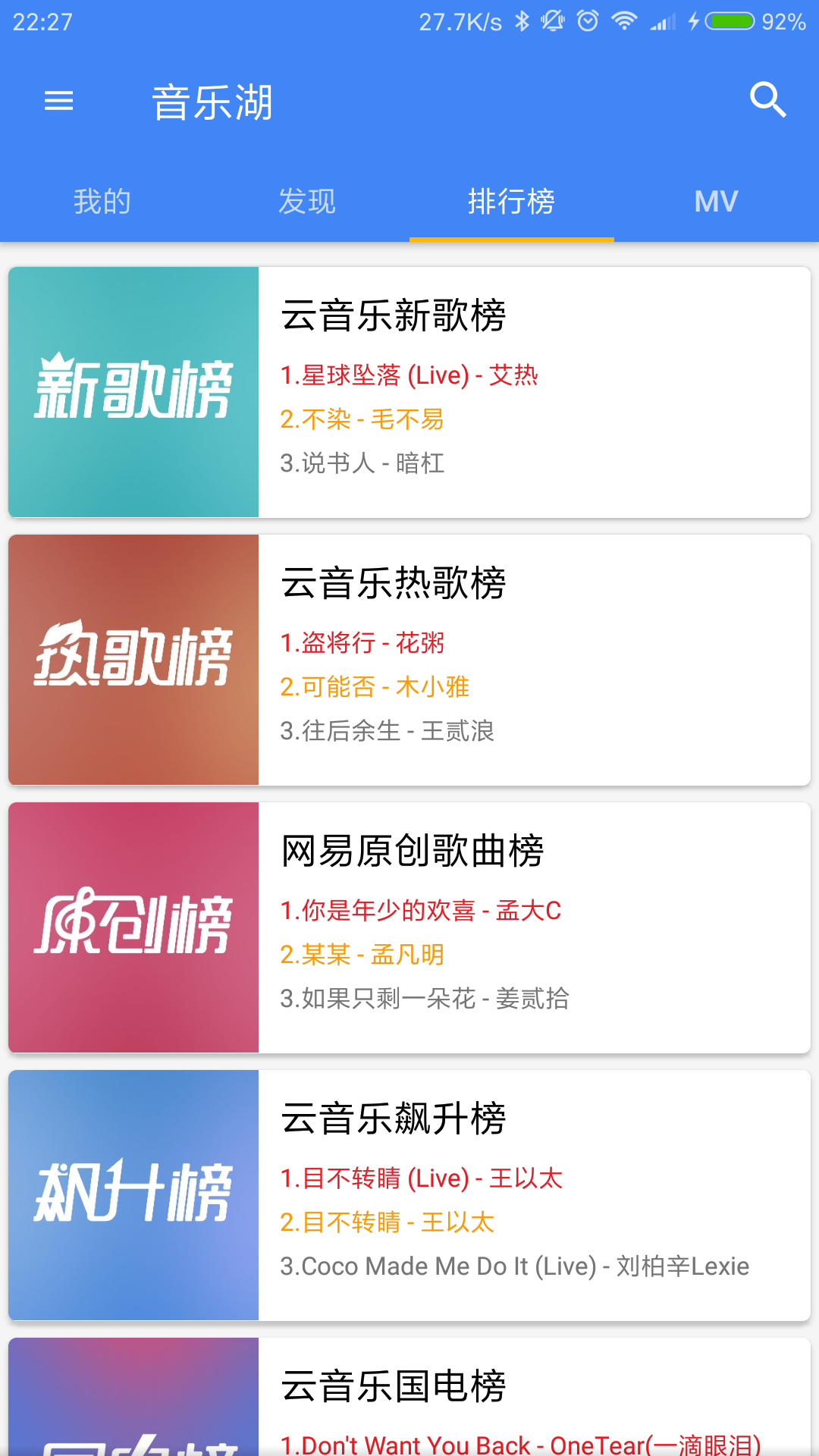The image size is (819, 1456).
Task: View the 云音乐国电榜 chart
Action: [409, 1399]
